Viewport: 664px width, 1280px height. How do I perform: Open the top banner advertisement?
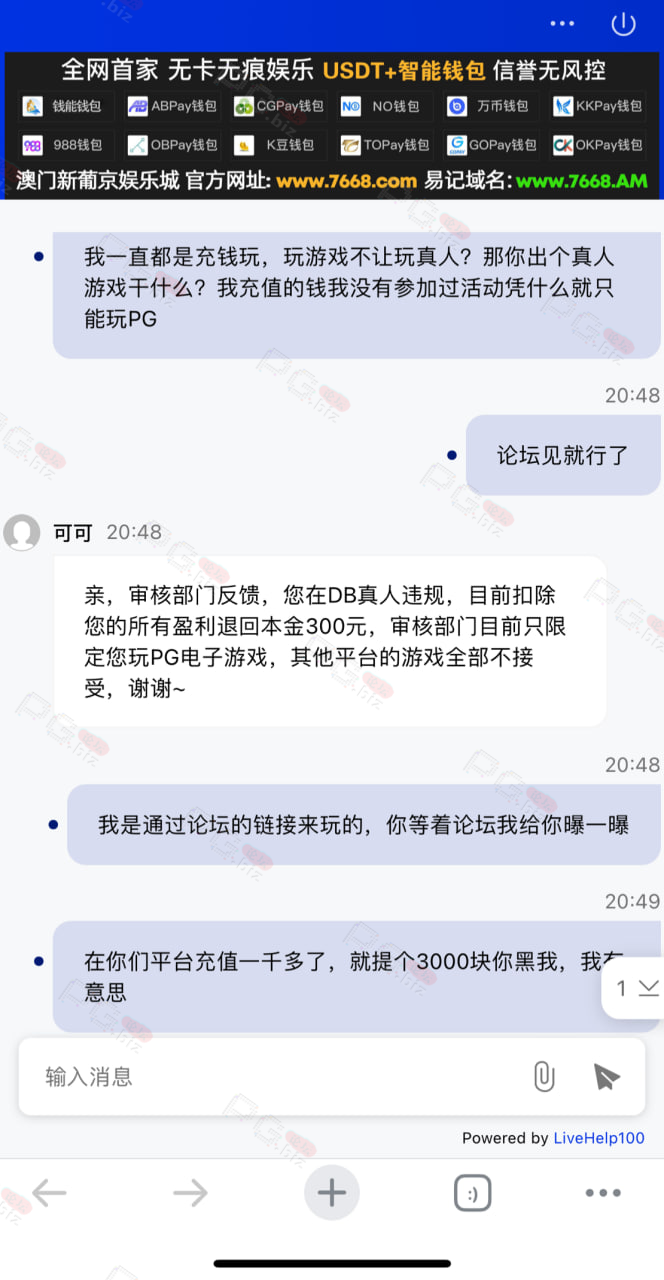point(332,125)
